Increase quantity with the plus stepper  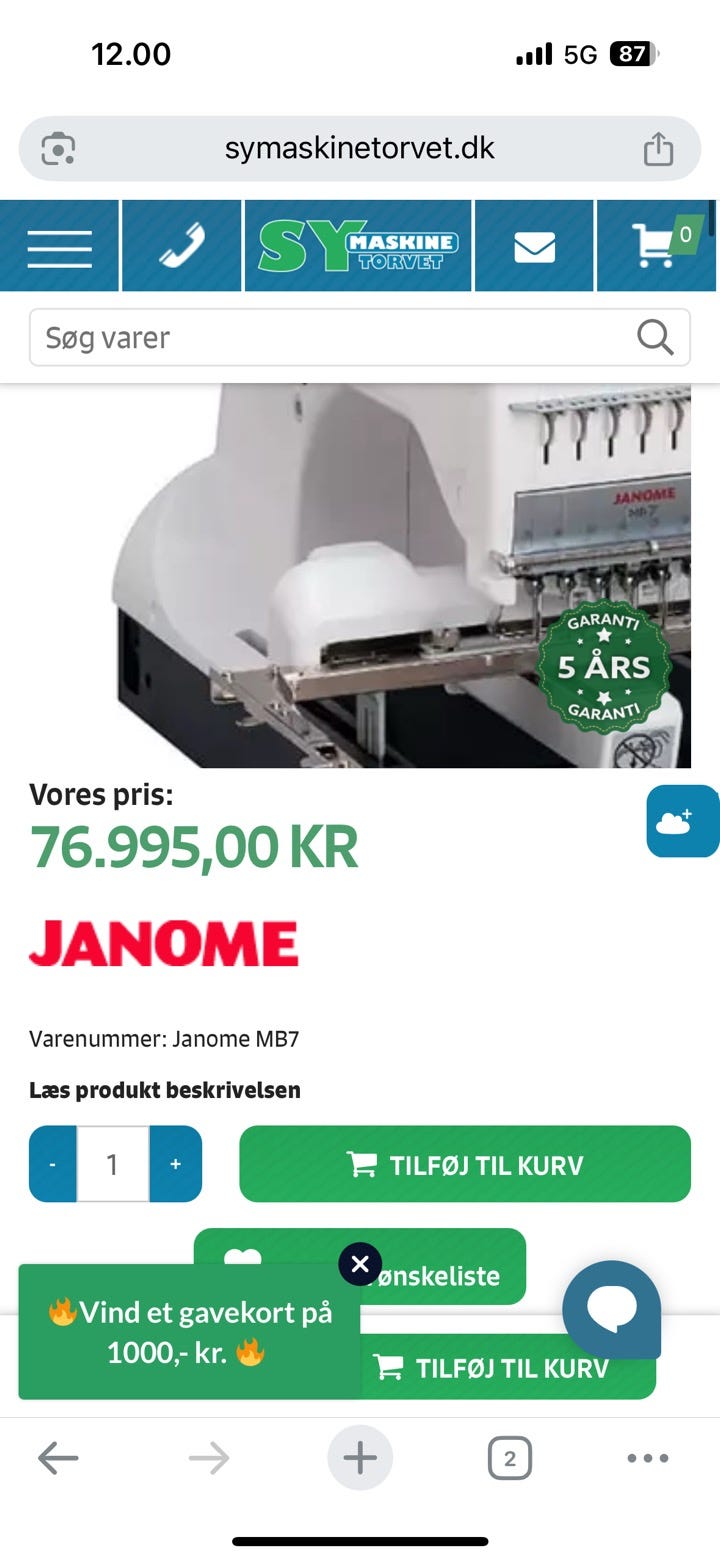click(176, 1164)
